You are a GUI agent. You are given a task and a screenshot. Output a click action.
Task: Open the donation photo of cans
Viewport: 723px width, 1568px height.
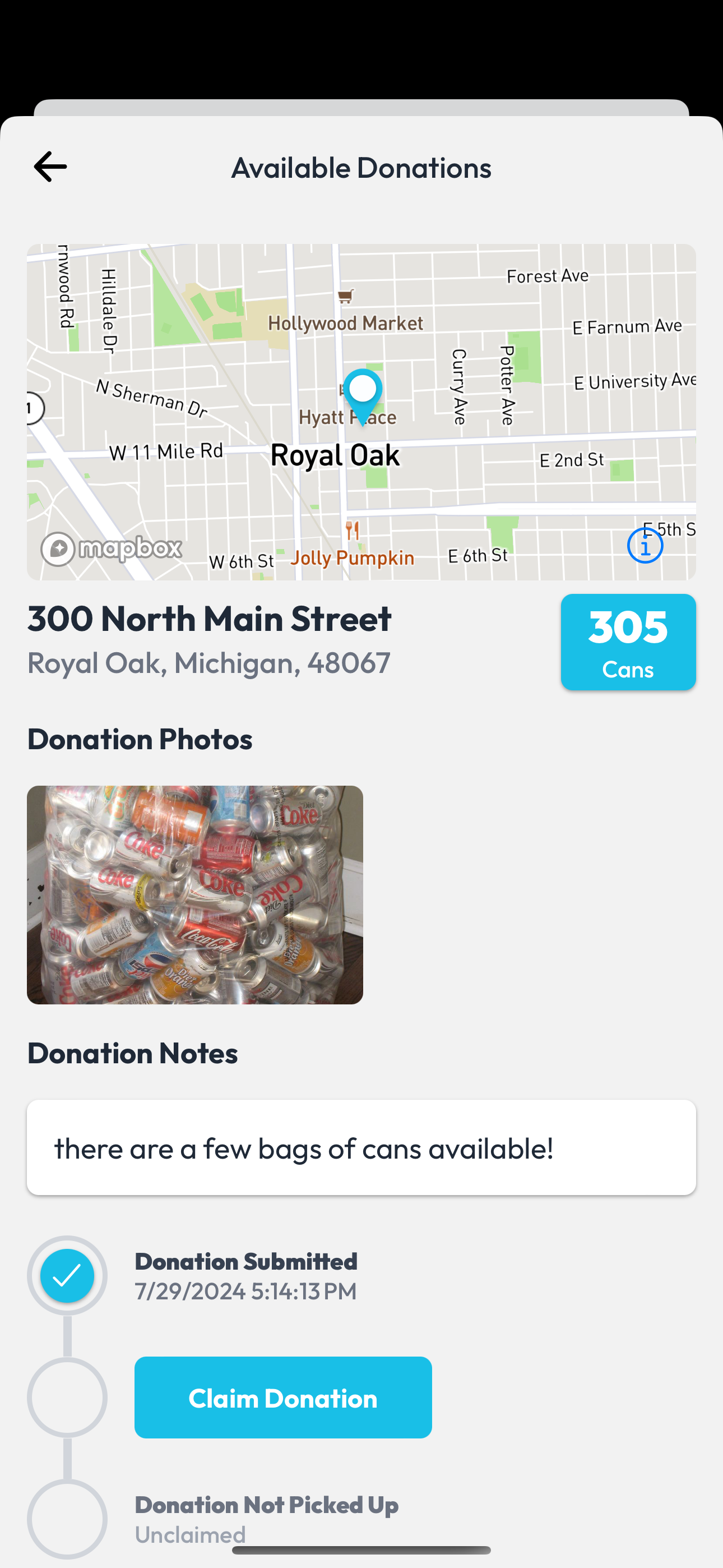point(194,894)
